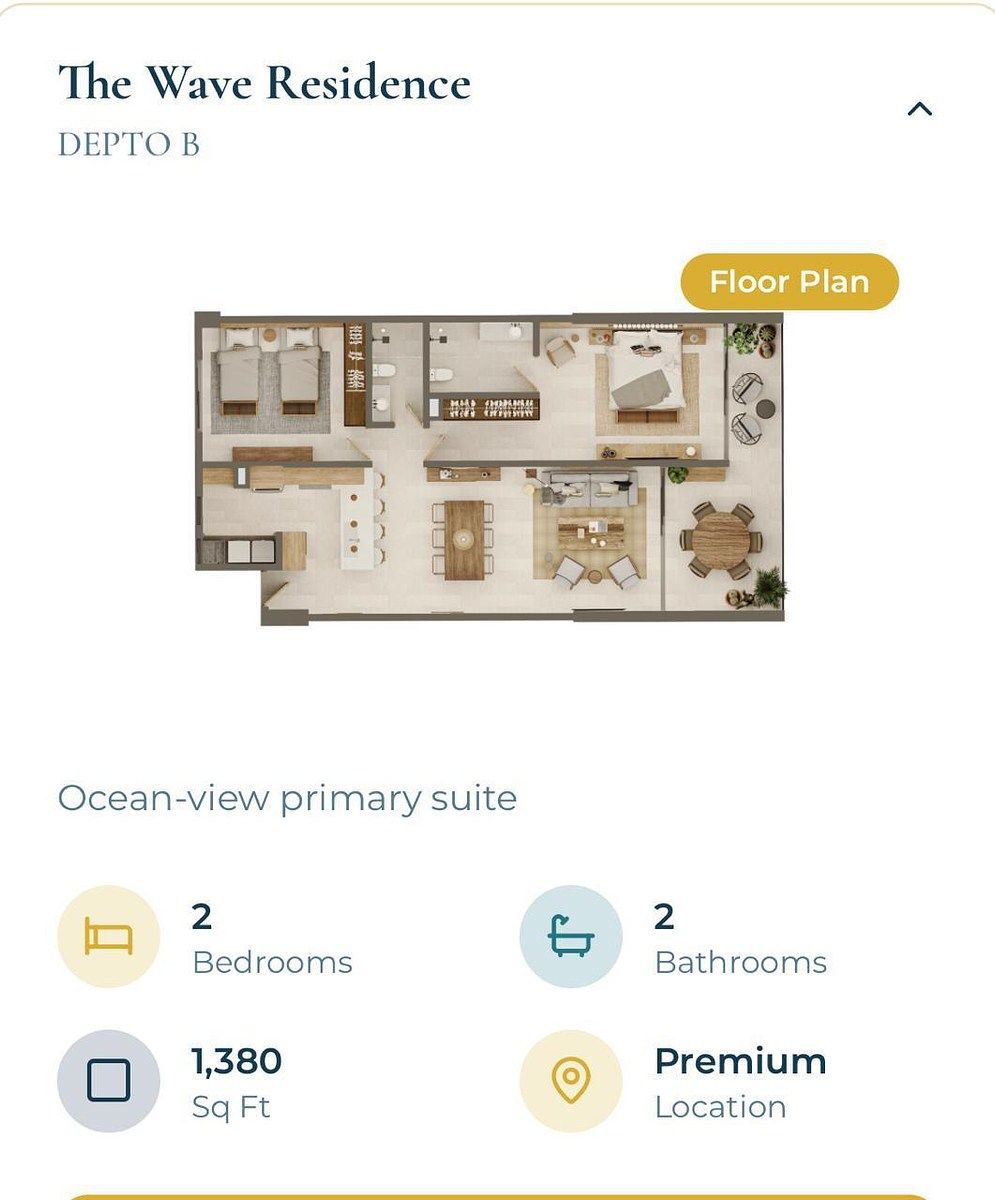Collapse The Wave Residence section

coord(919,109)
